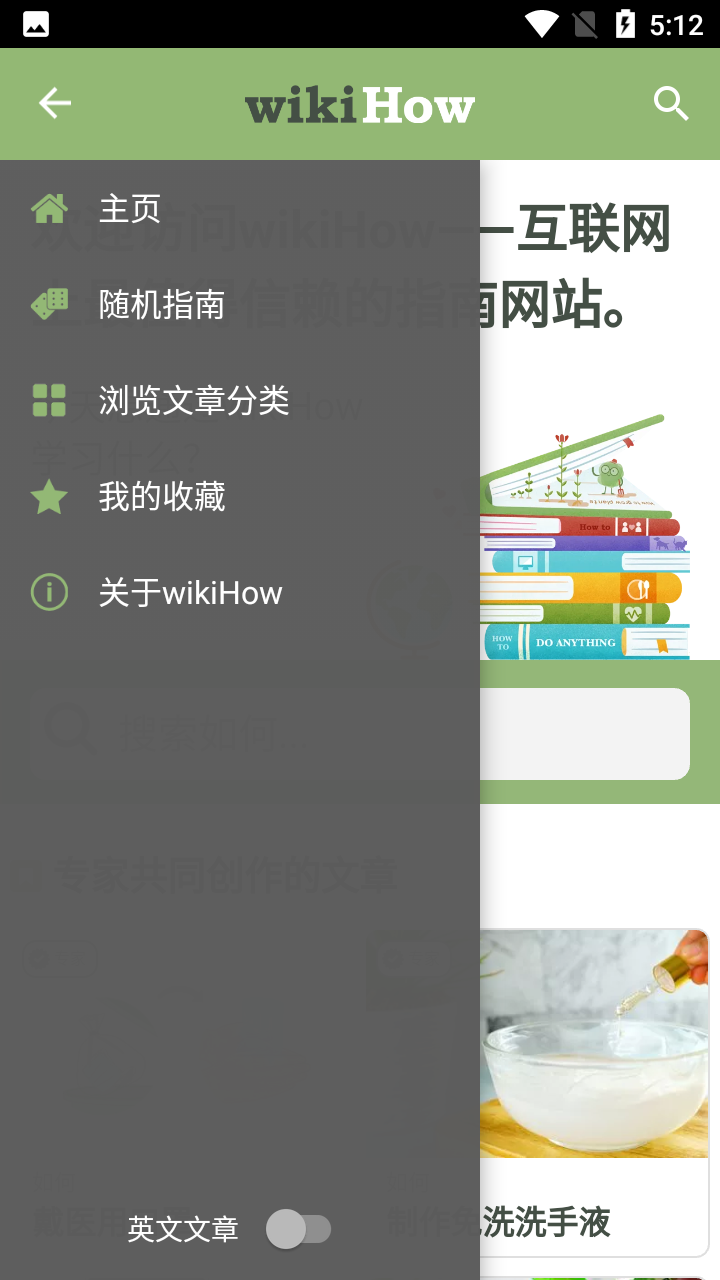
Task: Open 我的收藏 bookmarks
Action: point(240,497)
